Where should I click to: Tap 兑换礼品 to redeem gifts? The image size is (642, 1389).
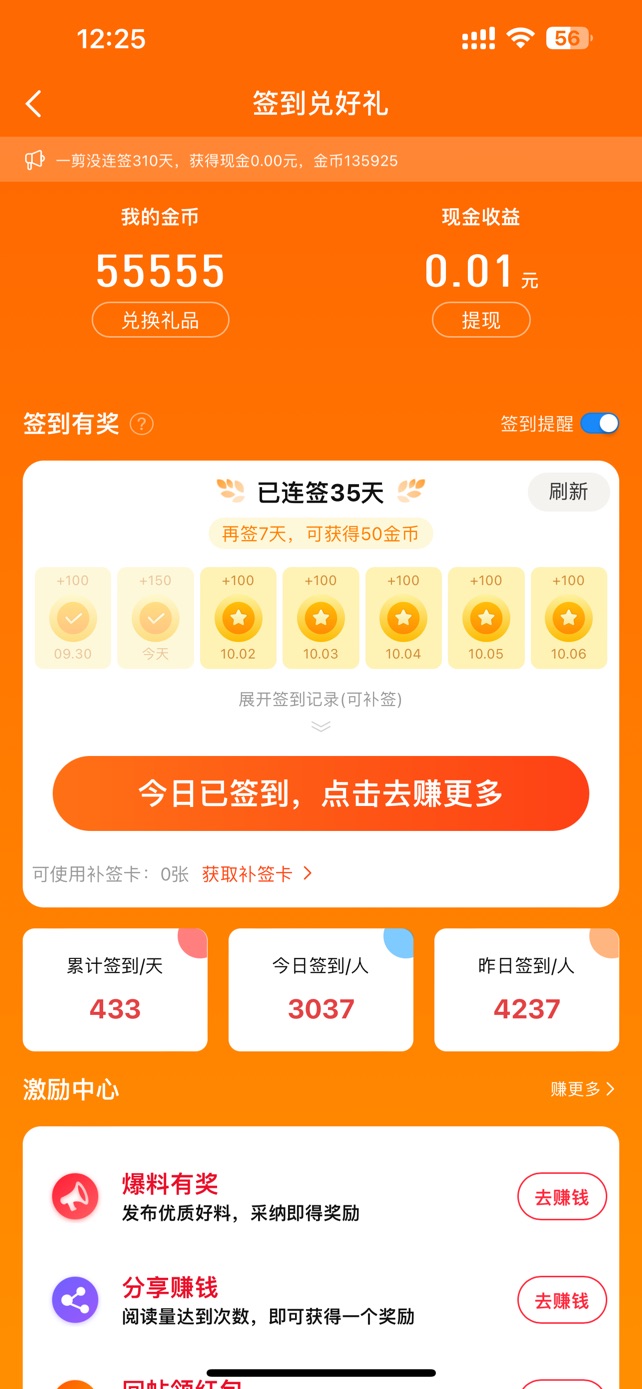pos(160,320)
